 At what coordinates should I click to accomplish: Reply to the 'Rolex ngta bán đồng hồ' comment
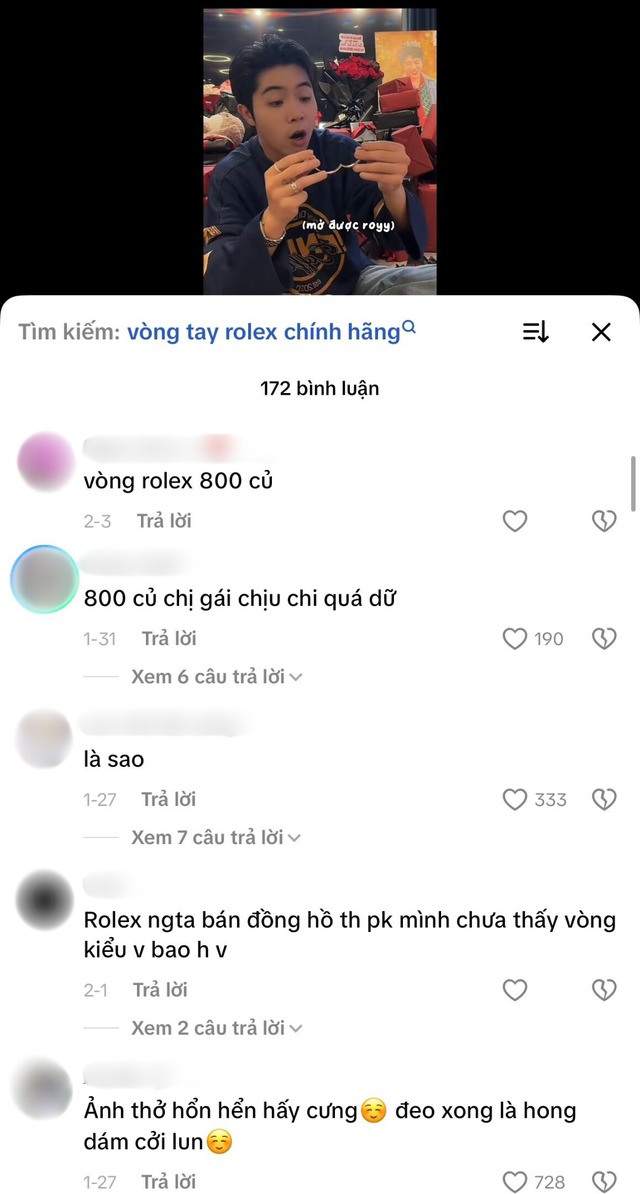[160, 990]
